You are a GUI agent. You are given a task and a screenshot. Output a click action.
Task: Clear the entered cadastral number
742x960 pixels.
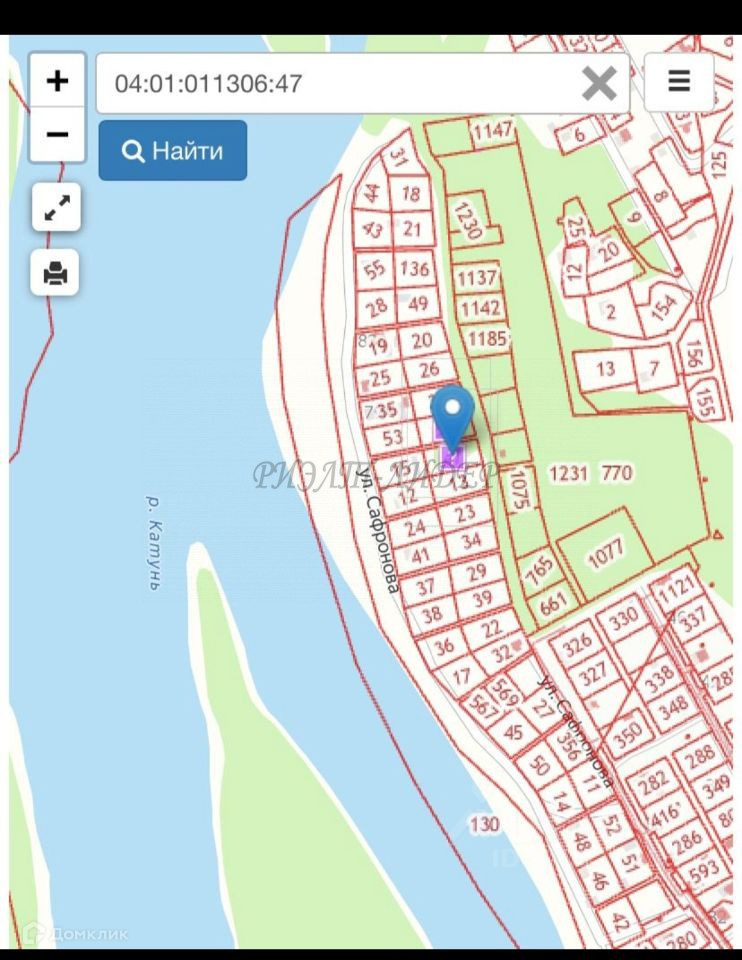click(598, 84)
